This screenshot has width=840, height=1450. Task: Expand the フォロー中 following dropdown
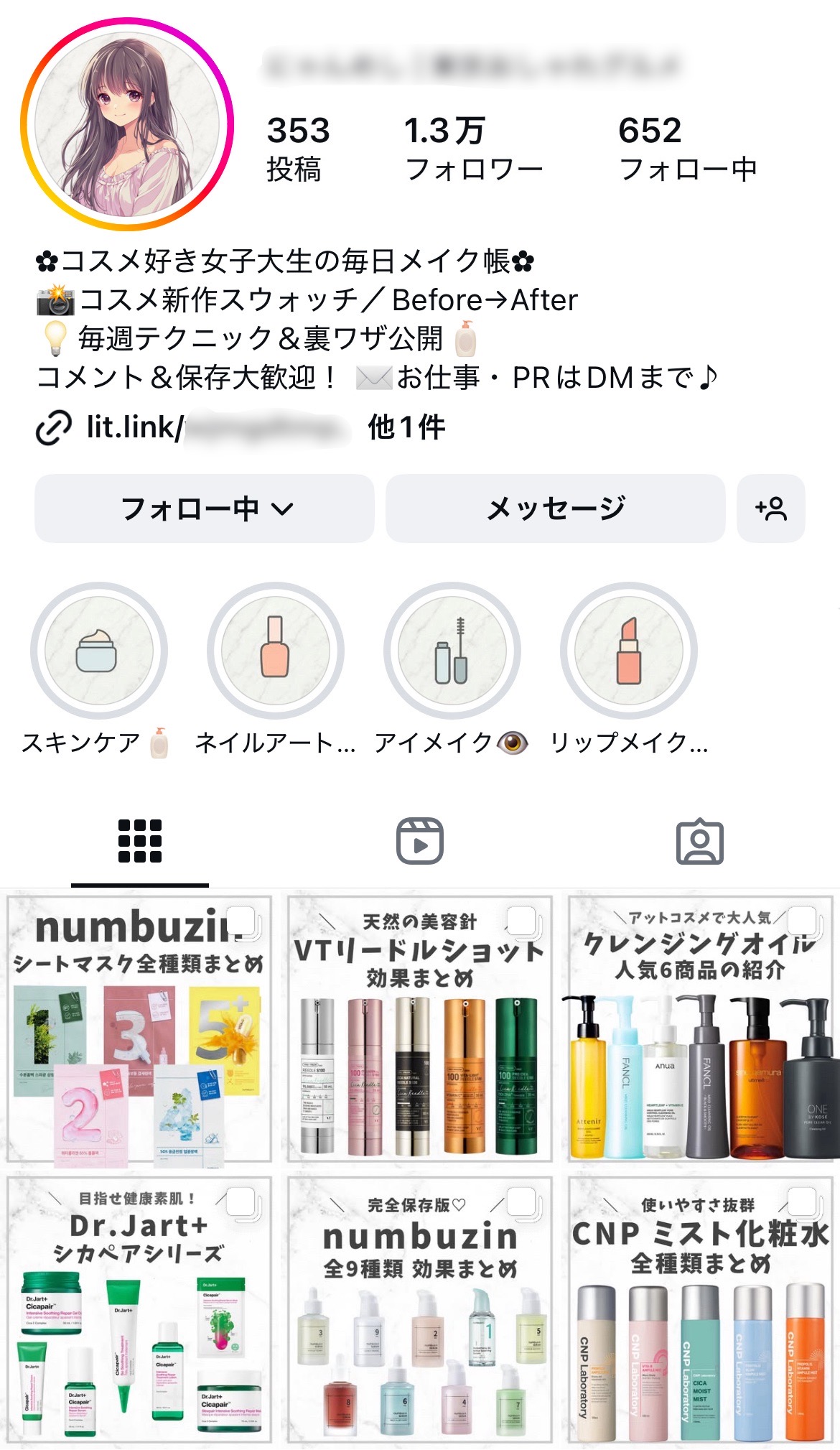point(205,508)
